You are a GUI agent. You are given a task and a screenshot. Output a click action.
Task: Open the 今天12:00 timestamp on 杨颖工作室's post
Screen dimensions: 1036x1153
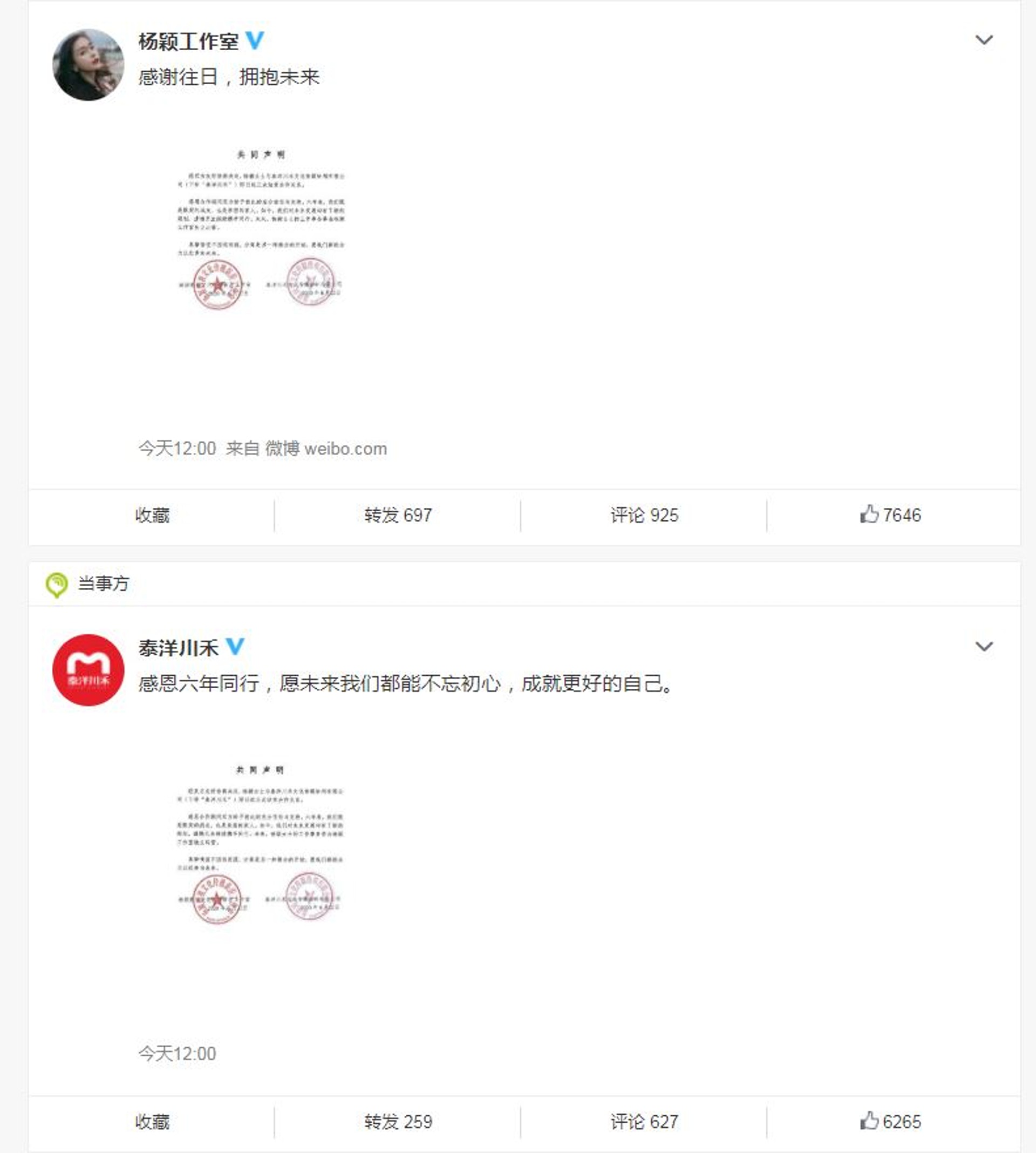[177, 449]
